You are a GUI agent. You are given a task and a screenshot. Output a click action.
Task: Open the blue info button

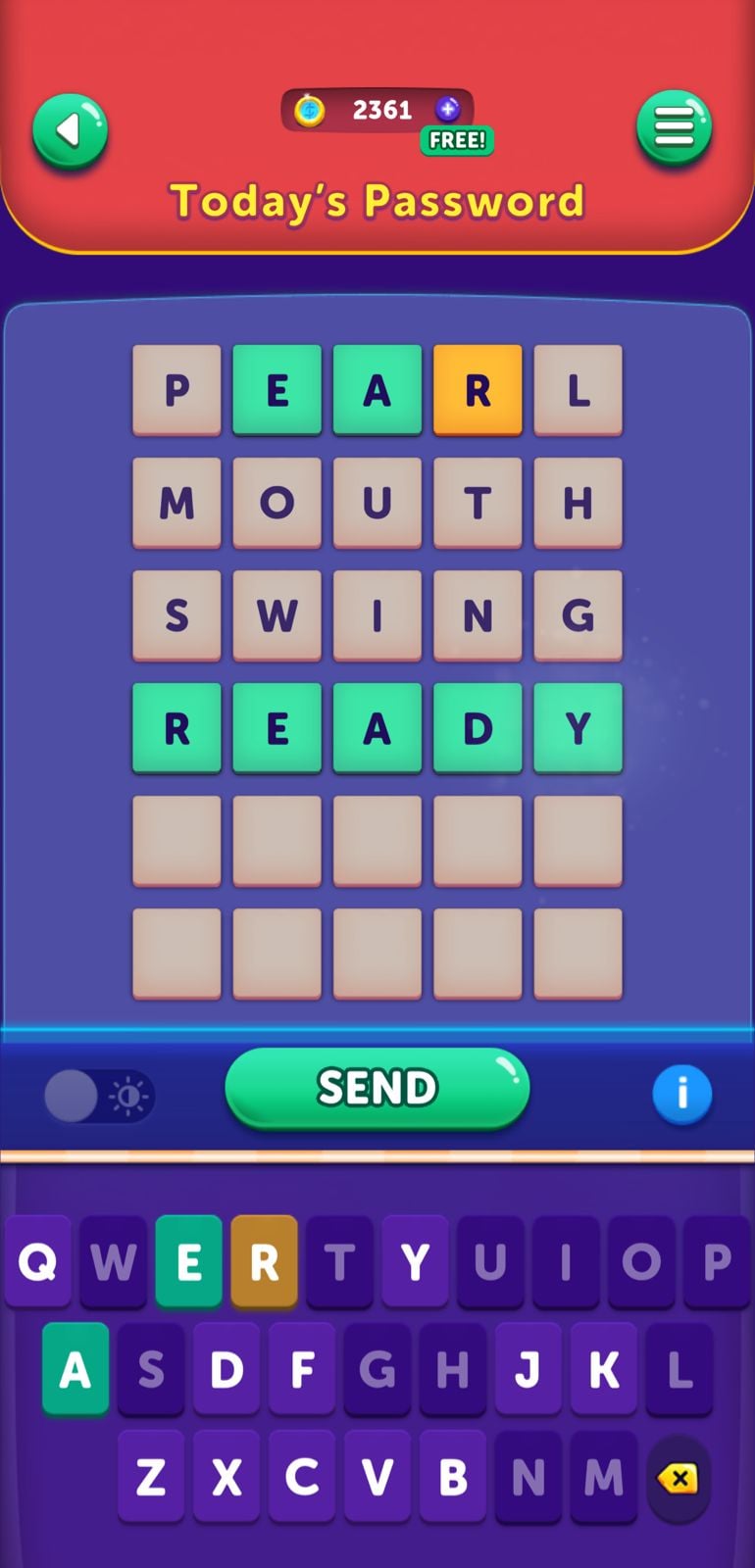[x=681, y=1093]
